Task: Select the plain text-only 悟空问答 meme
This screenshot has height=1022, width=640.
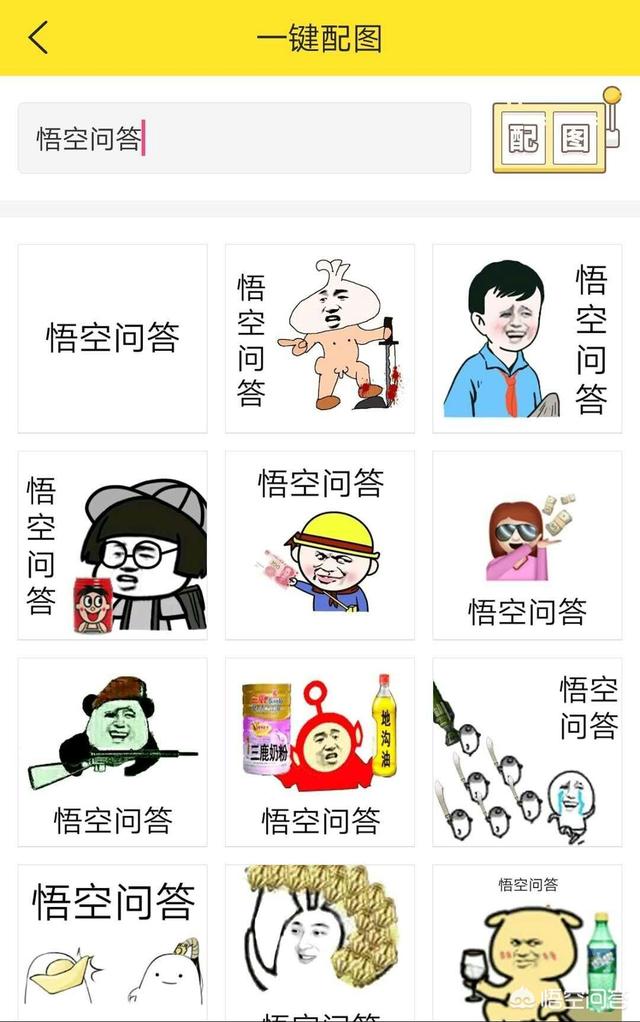Action: click(113, 338)
